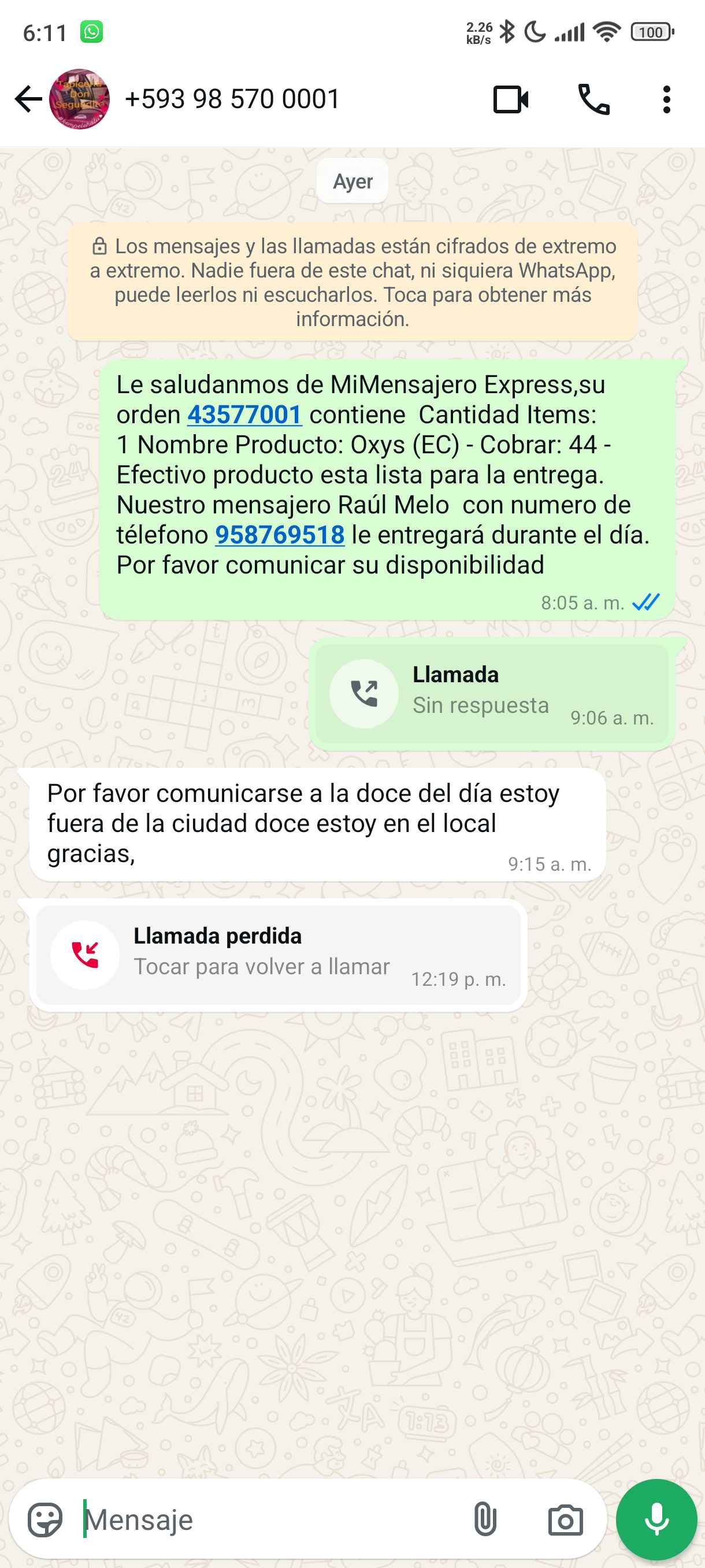705x1568 pixels.
Task: Record a voice message with the microphone
Action: [x=656, y=1519]
